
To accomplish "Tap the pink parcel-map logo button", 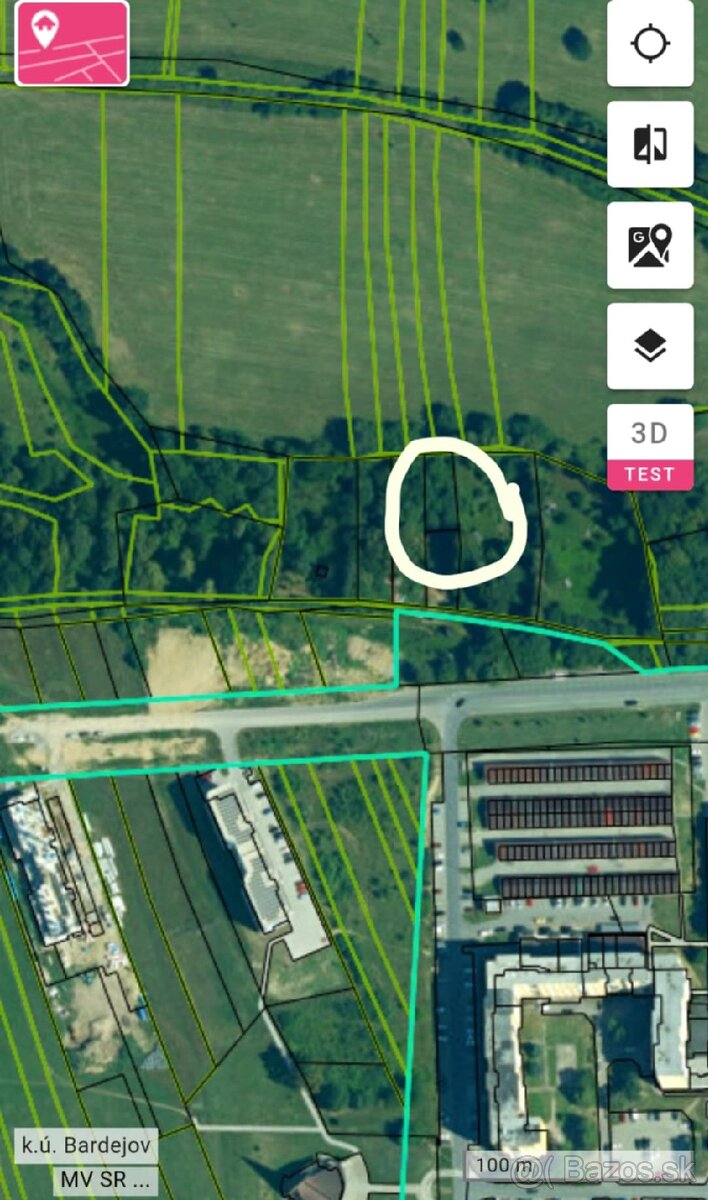I will coord(72,42).
